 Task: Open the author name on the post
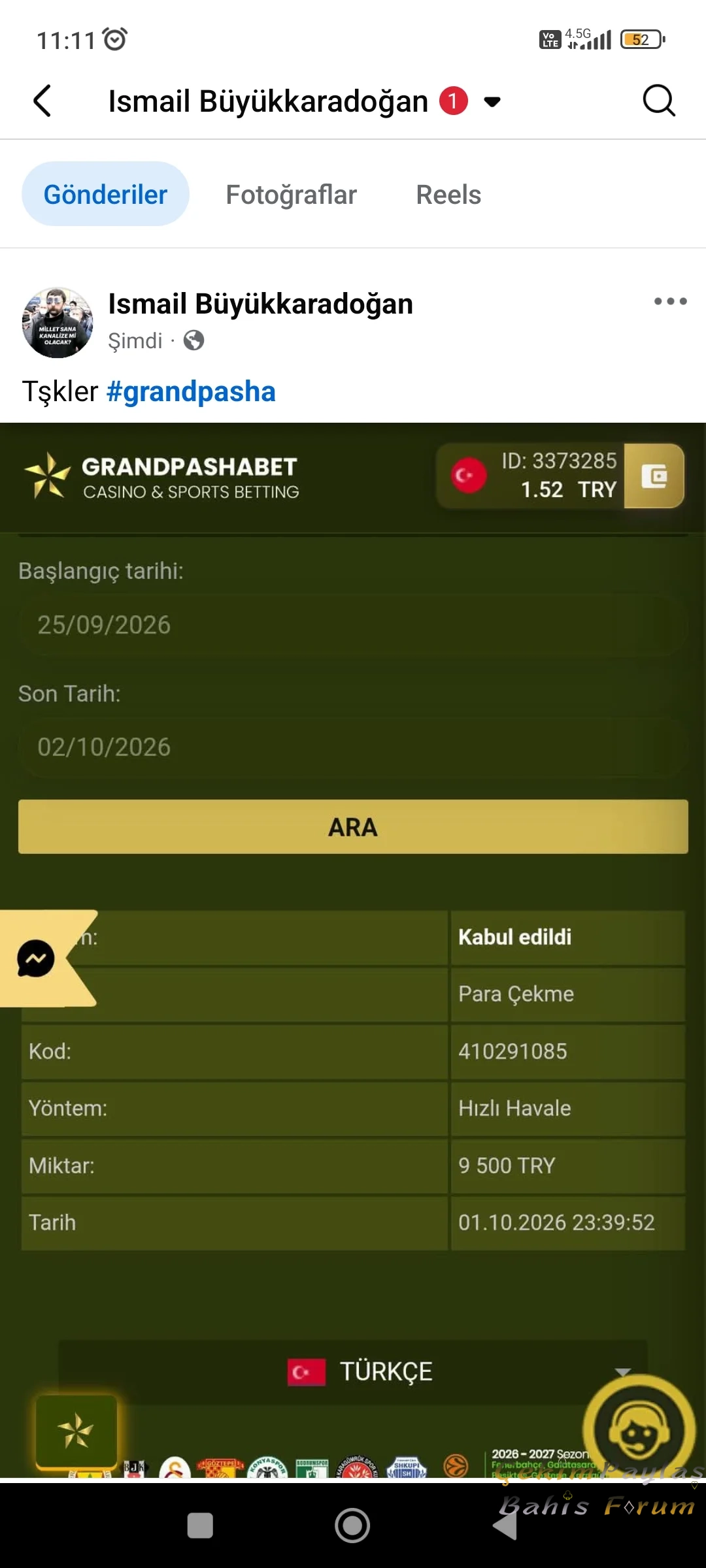coord(260,304)
